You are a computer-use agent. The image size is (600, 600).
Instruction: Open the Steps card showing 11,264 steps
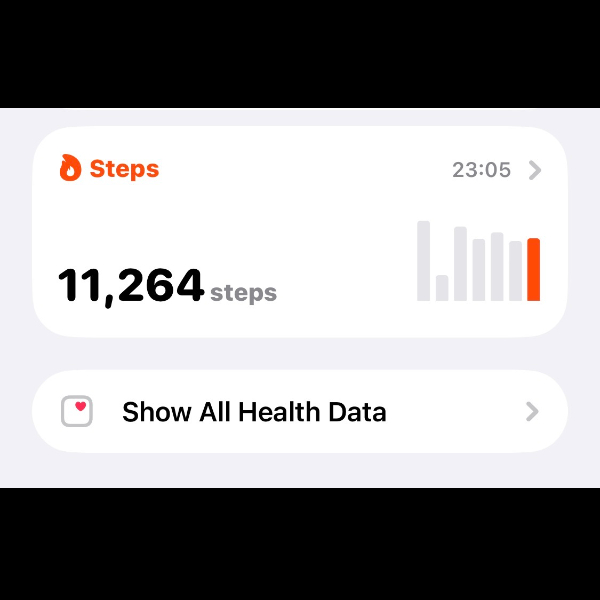[x=300, y=232]
